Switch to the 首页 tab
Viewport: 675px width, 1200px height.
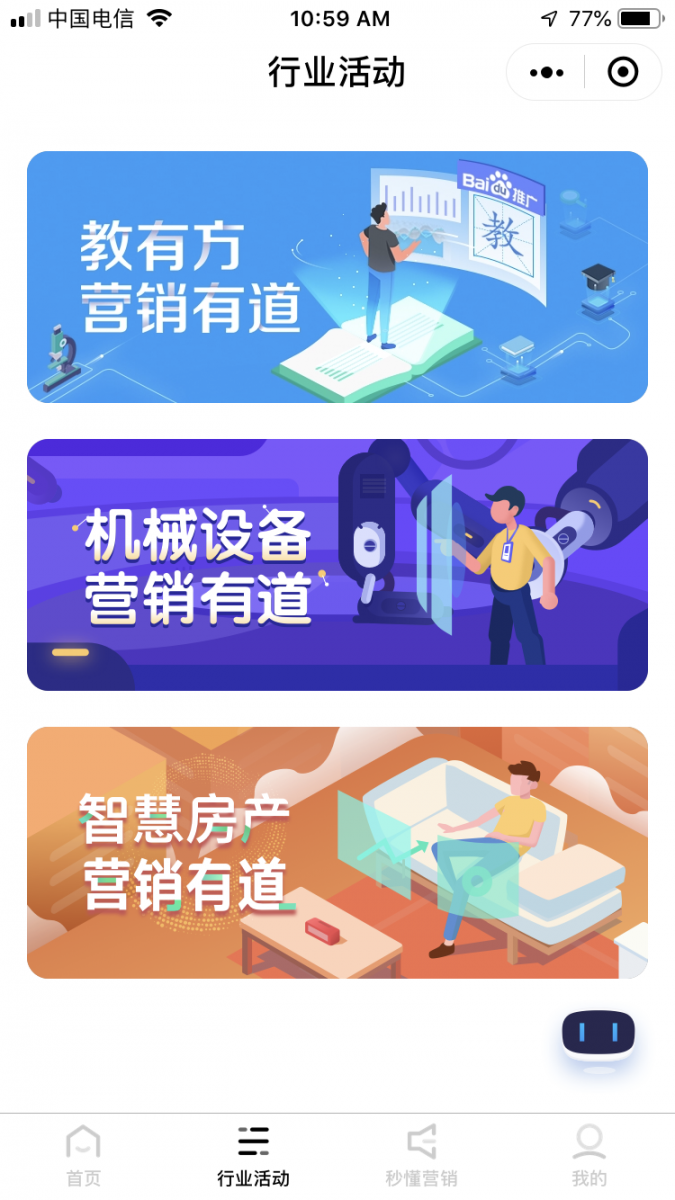pos(83,1155)
